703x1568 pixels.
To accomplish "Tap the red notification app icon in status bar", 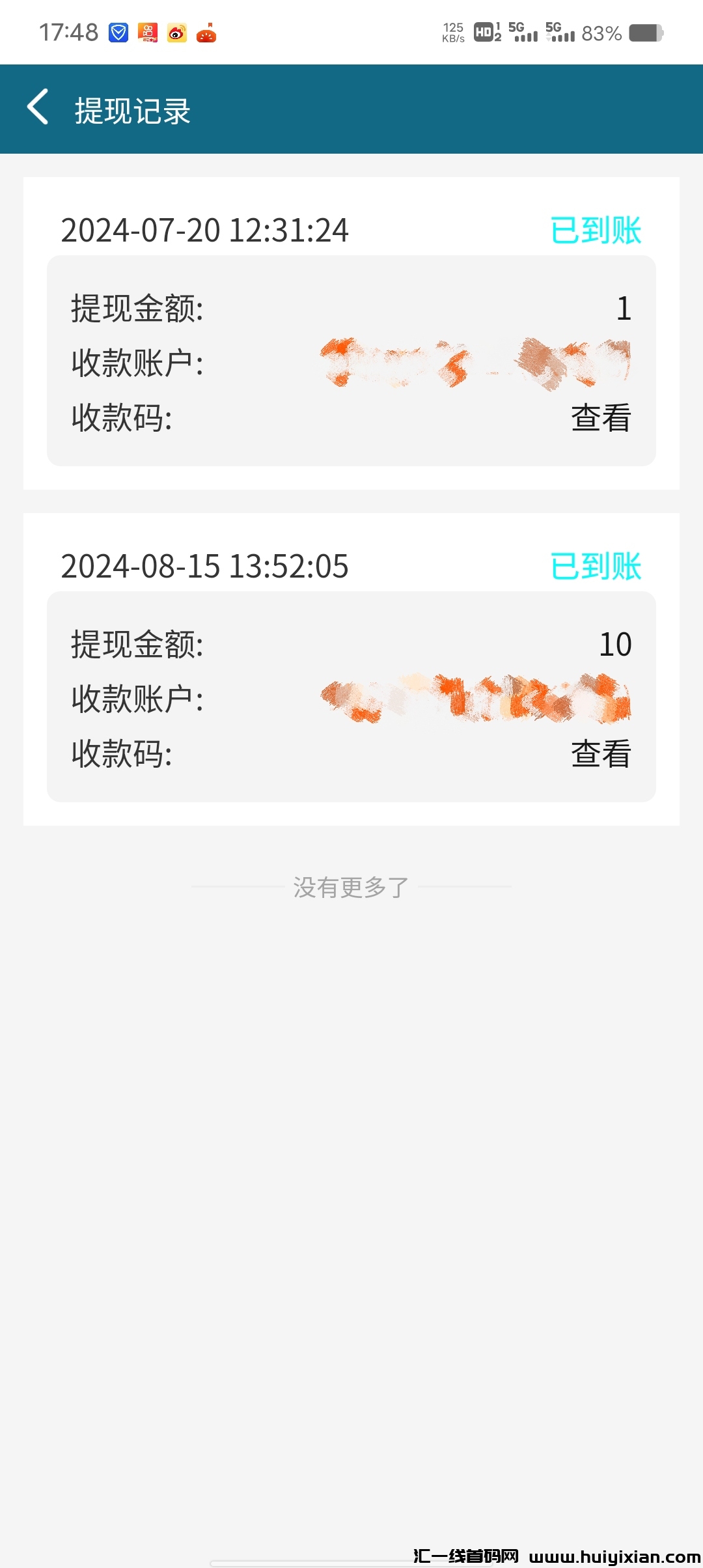I will [x=205, y=33].
